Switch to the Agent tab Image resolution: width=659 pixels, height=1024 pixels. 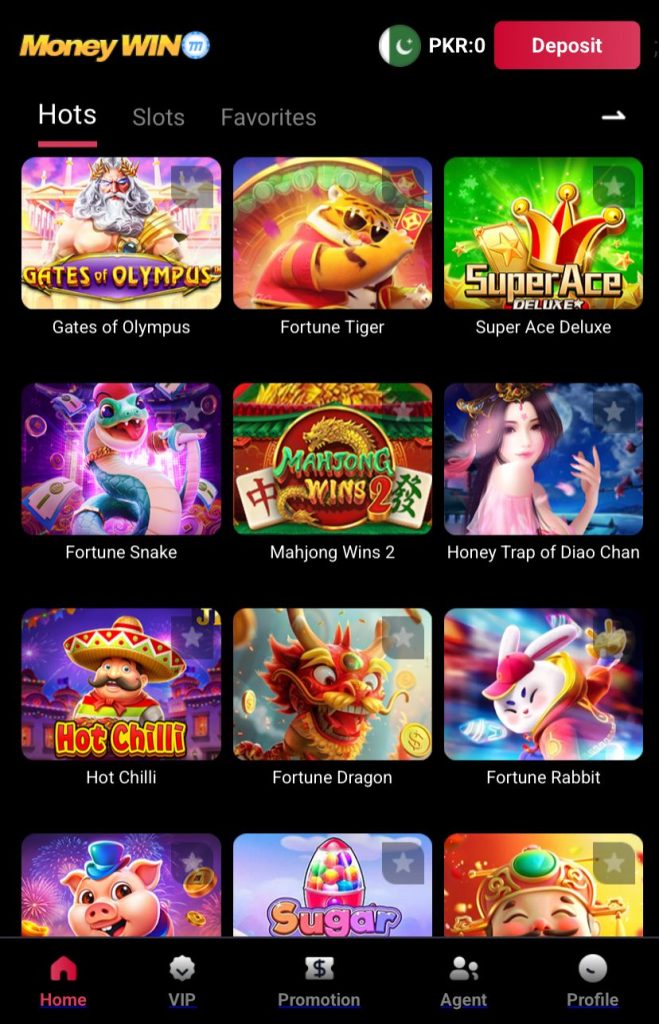463,981
